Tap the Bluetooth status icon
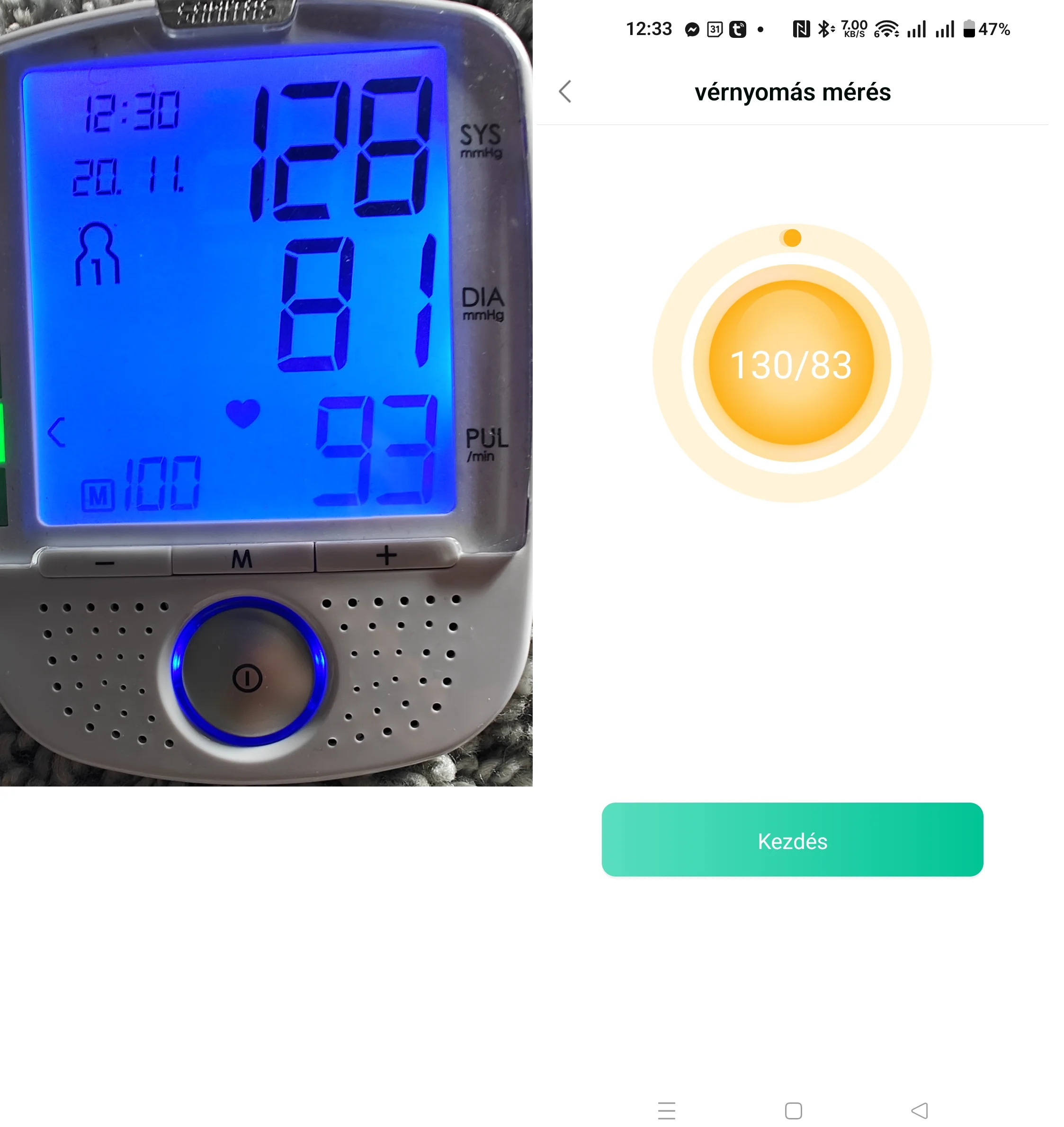This screenshot has width=1064, height=1127. point(826,28)
